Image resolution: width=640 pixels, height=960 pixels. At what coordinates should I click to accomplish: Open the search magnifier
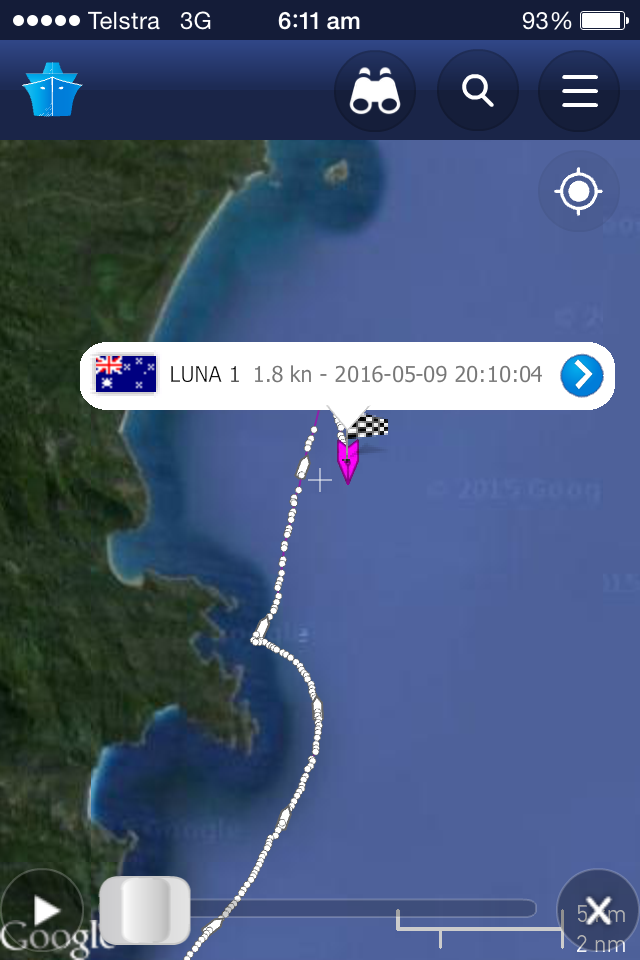(x=478, y=91)
